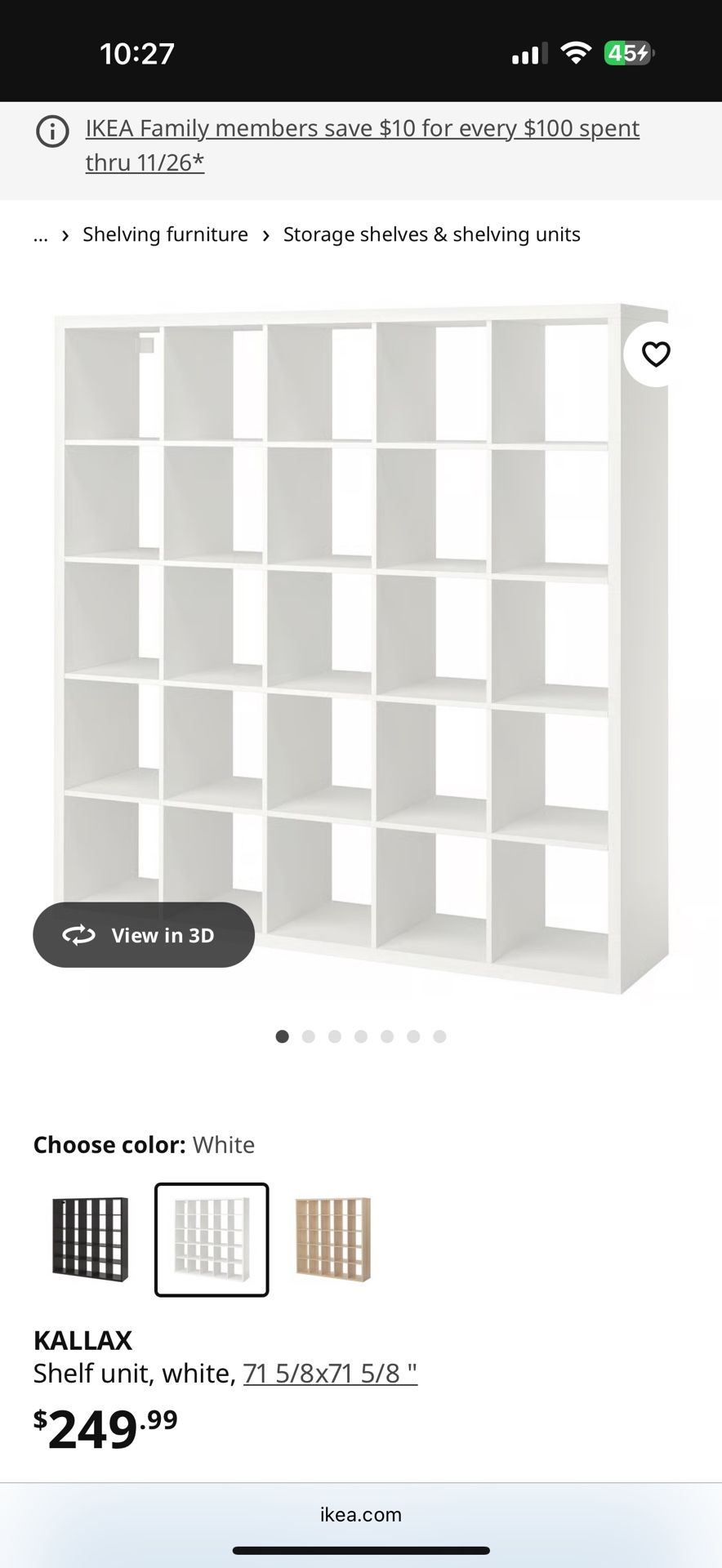The image size is (722, 1568).
Task: Open the View in 3D feature
Action: pos(143,935)
